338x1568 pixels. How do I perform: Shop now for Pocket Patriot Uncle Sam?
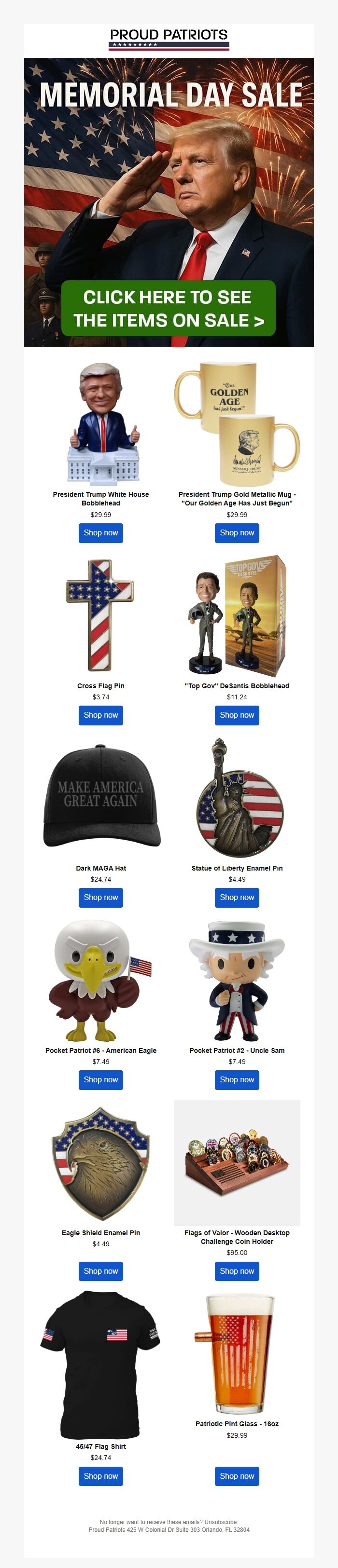pos(237,1079)
